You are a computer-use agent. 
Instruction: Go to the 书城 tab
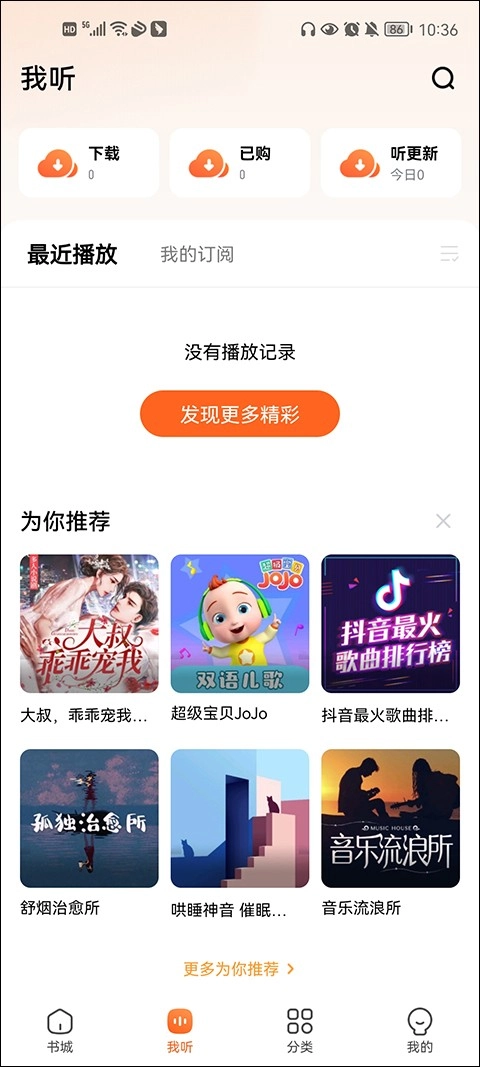pos(60,1030)
